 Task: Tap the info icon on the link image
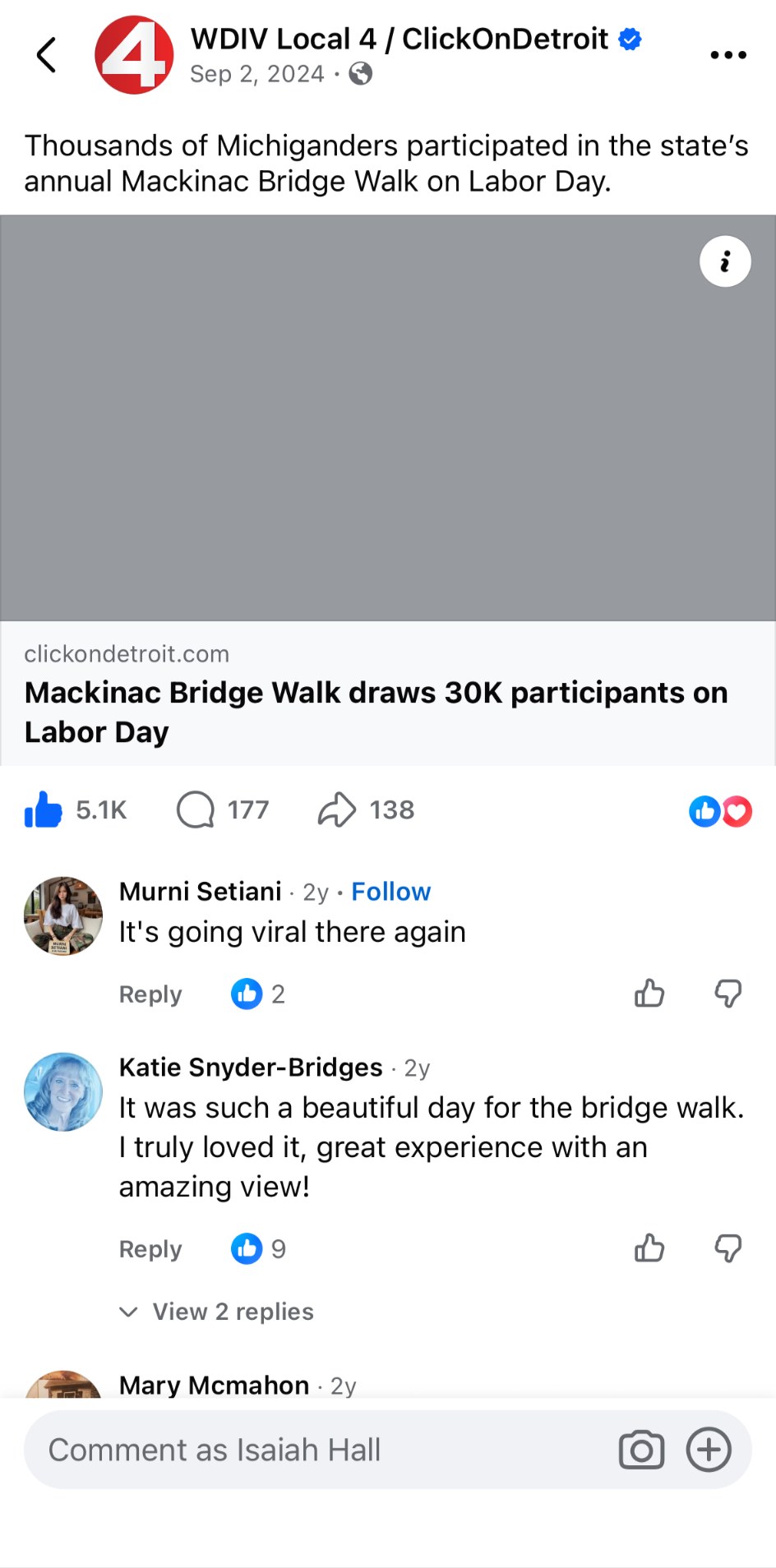click(x=725, y=261)
